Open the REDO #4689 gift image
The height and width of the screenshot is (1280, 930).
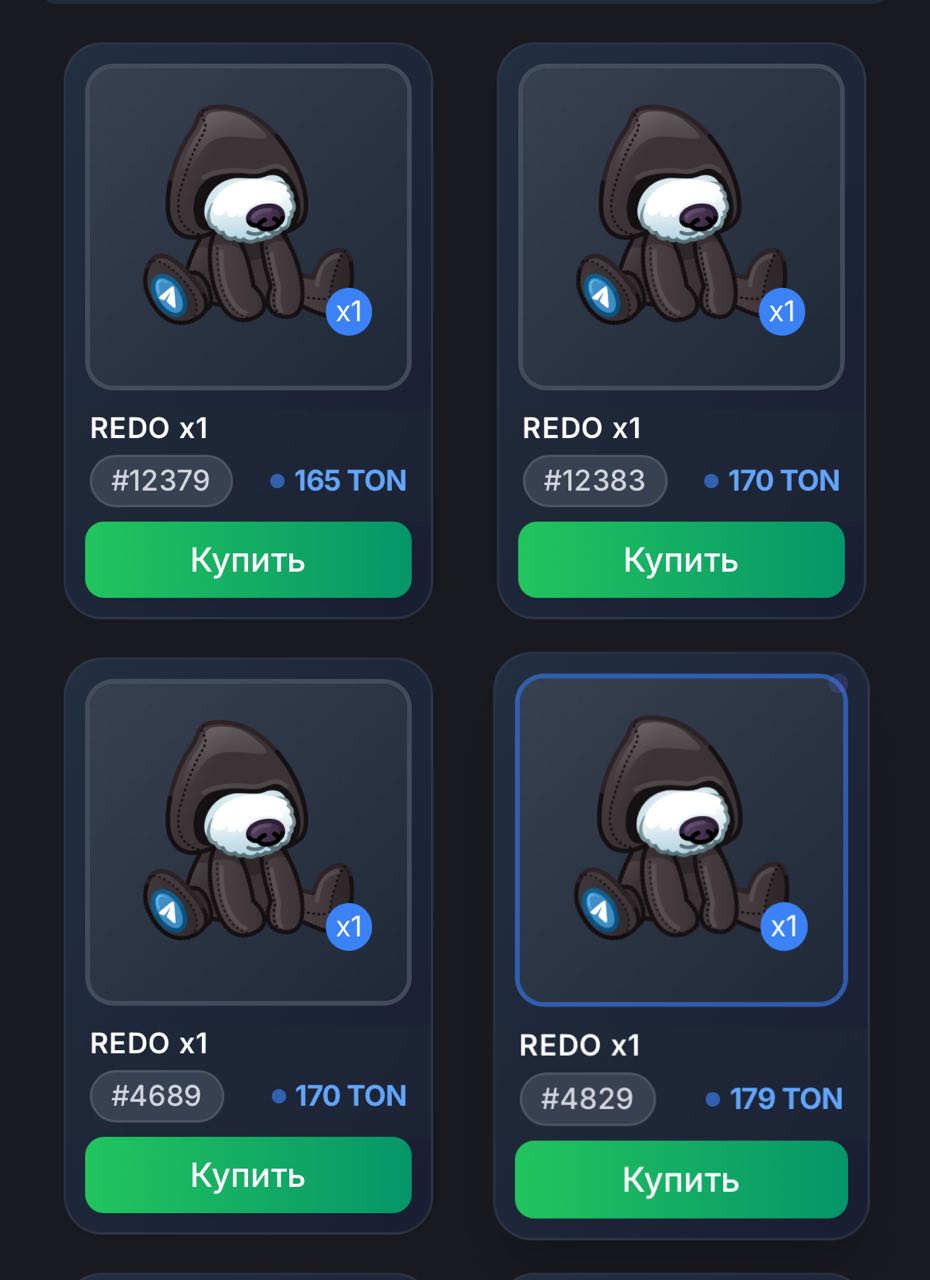(x=248, y=842)
